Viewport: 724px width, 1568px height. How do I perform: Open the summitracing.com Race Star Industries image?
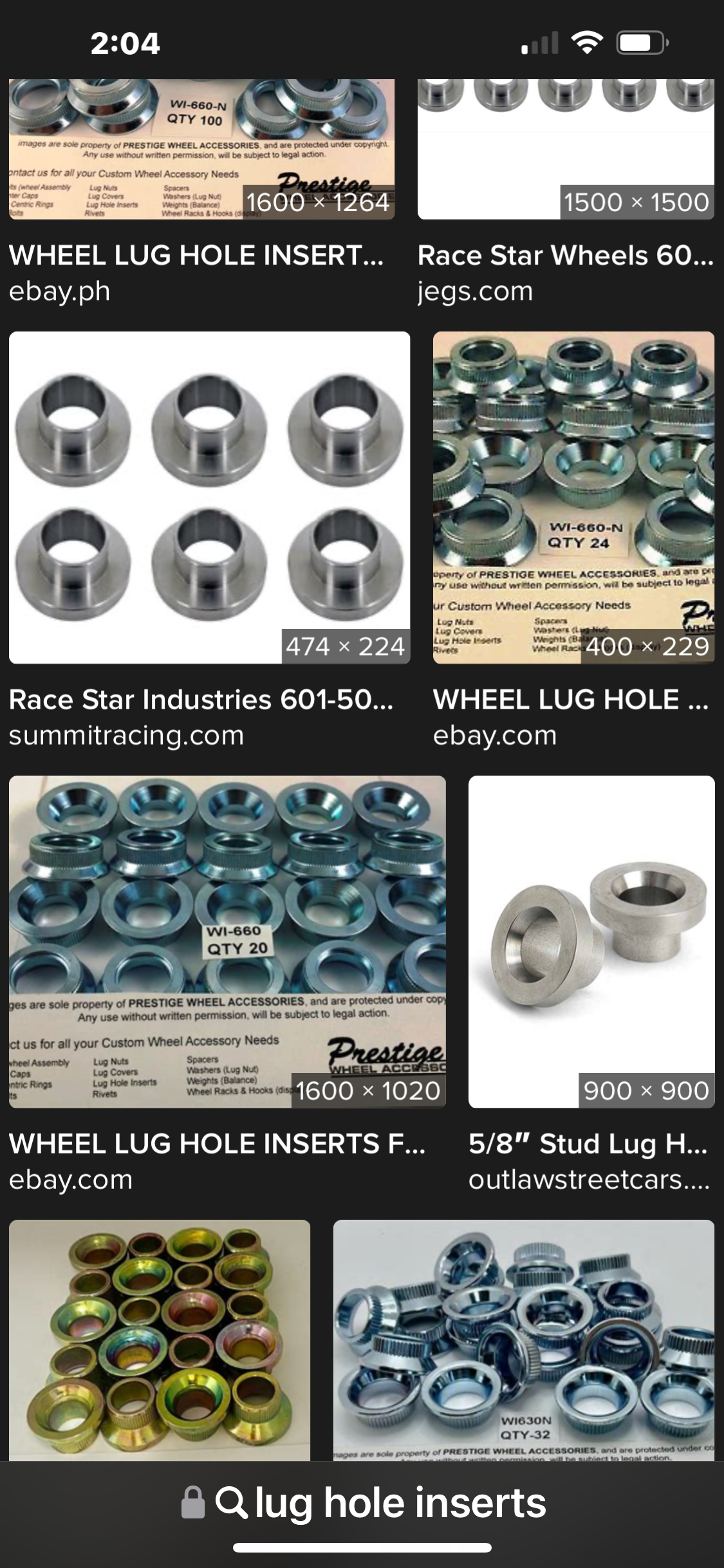(x=209, y=497)
